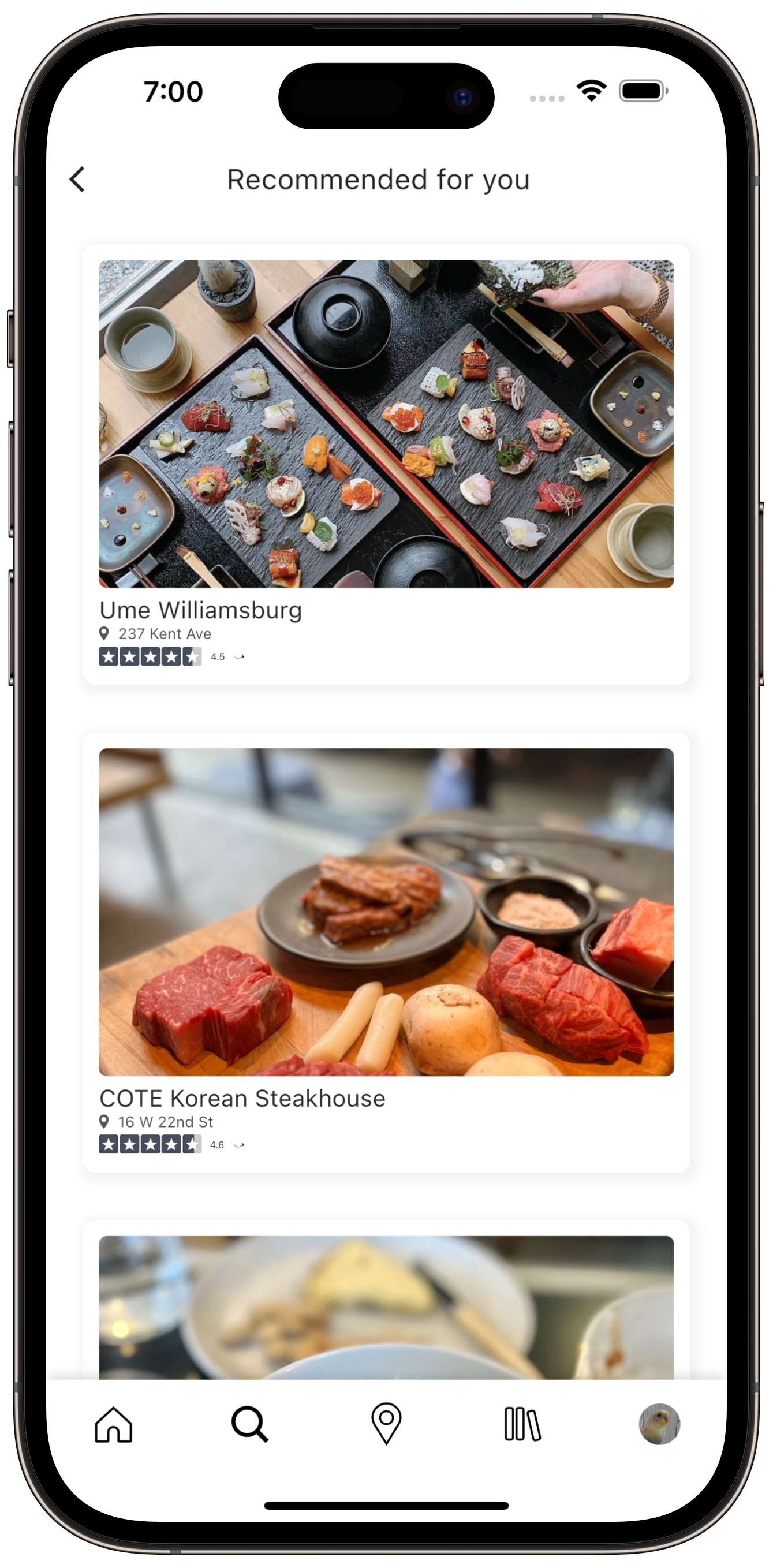The height and width of the screenshot is (1568, 773).
Task: Open the profile avatar tab
Action: 659,1424
